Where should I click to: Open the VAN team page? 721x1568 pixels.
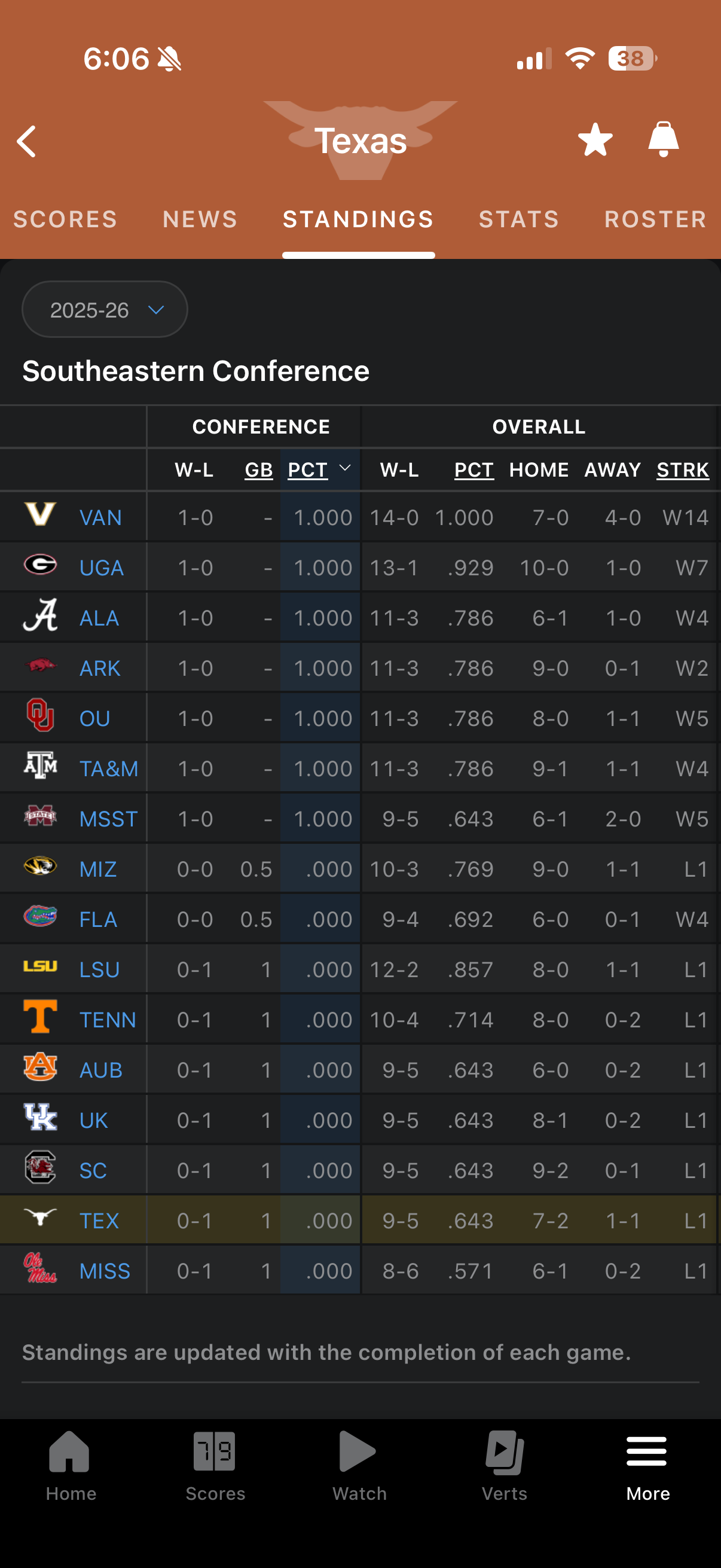[100, 517]
